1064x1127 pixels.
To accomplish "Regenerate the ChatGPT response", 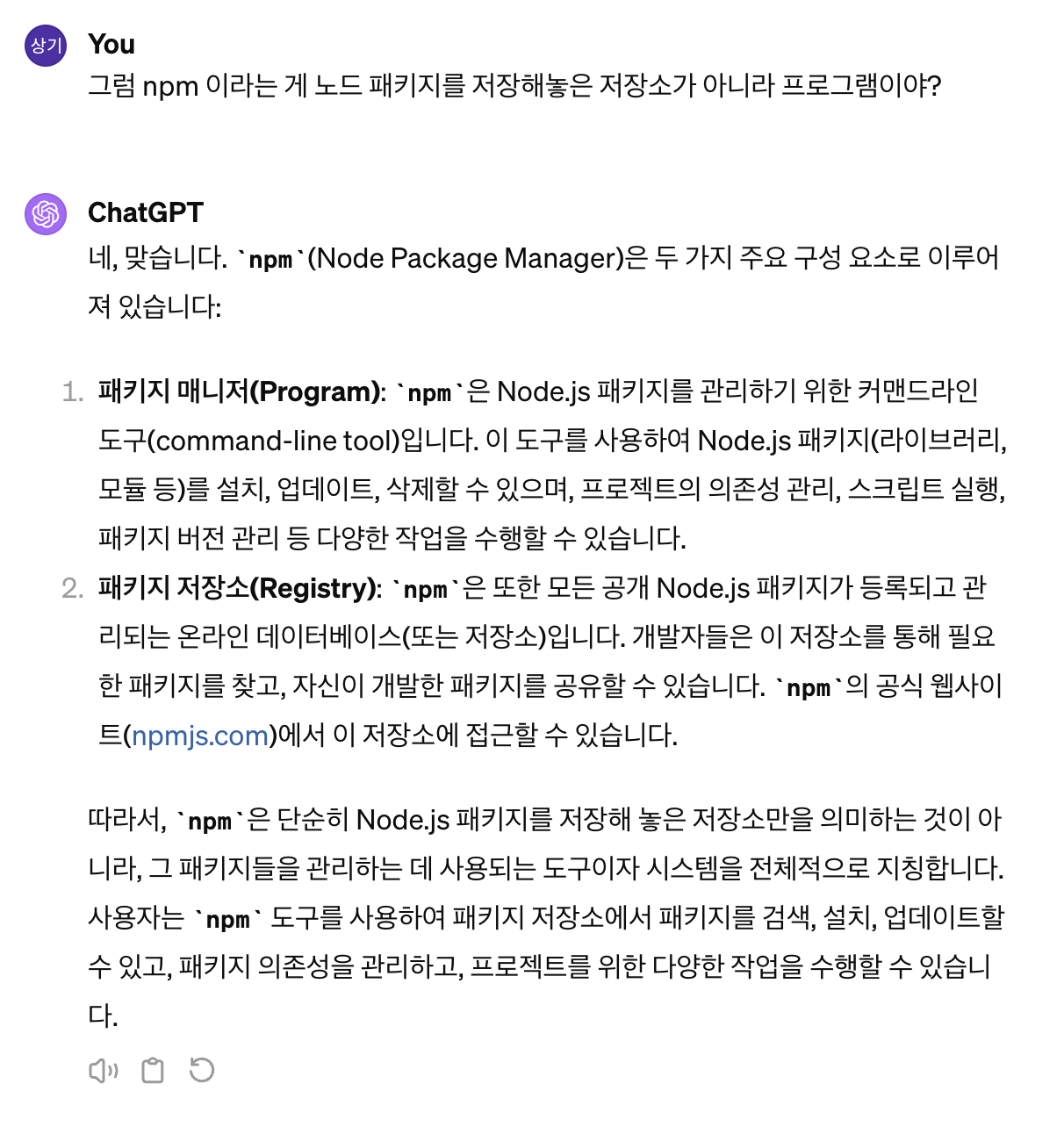I will click(202, 1070).
